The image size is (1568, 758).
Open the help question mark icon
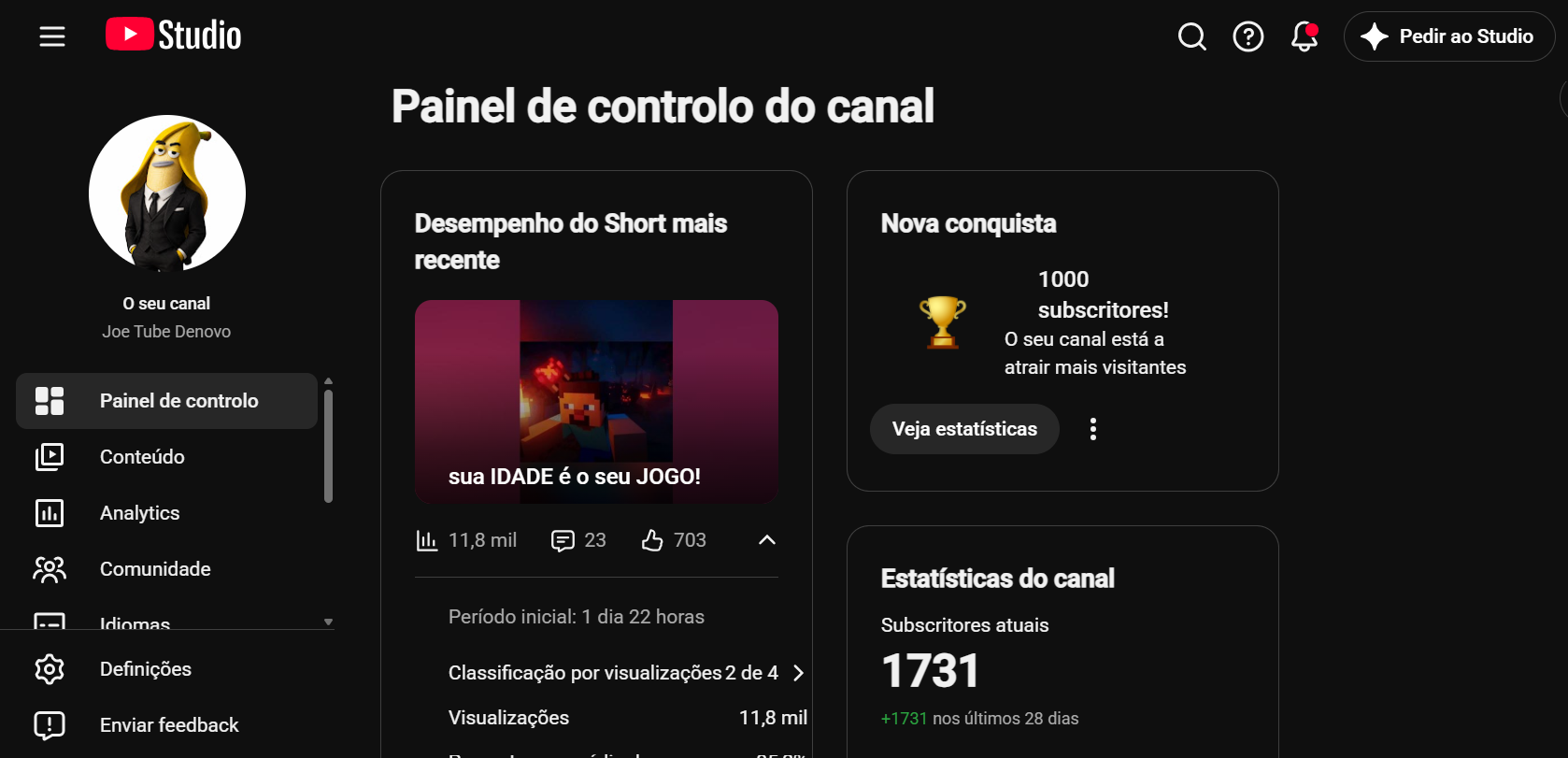[1248, 36]
